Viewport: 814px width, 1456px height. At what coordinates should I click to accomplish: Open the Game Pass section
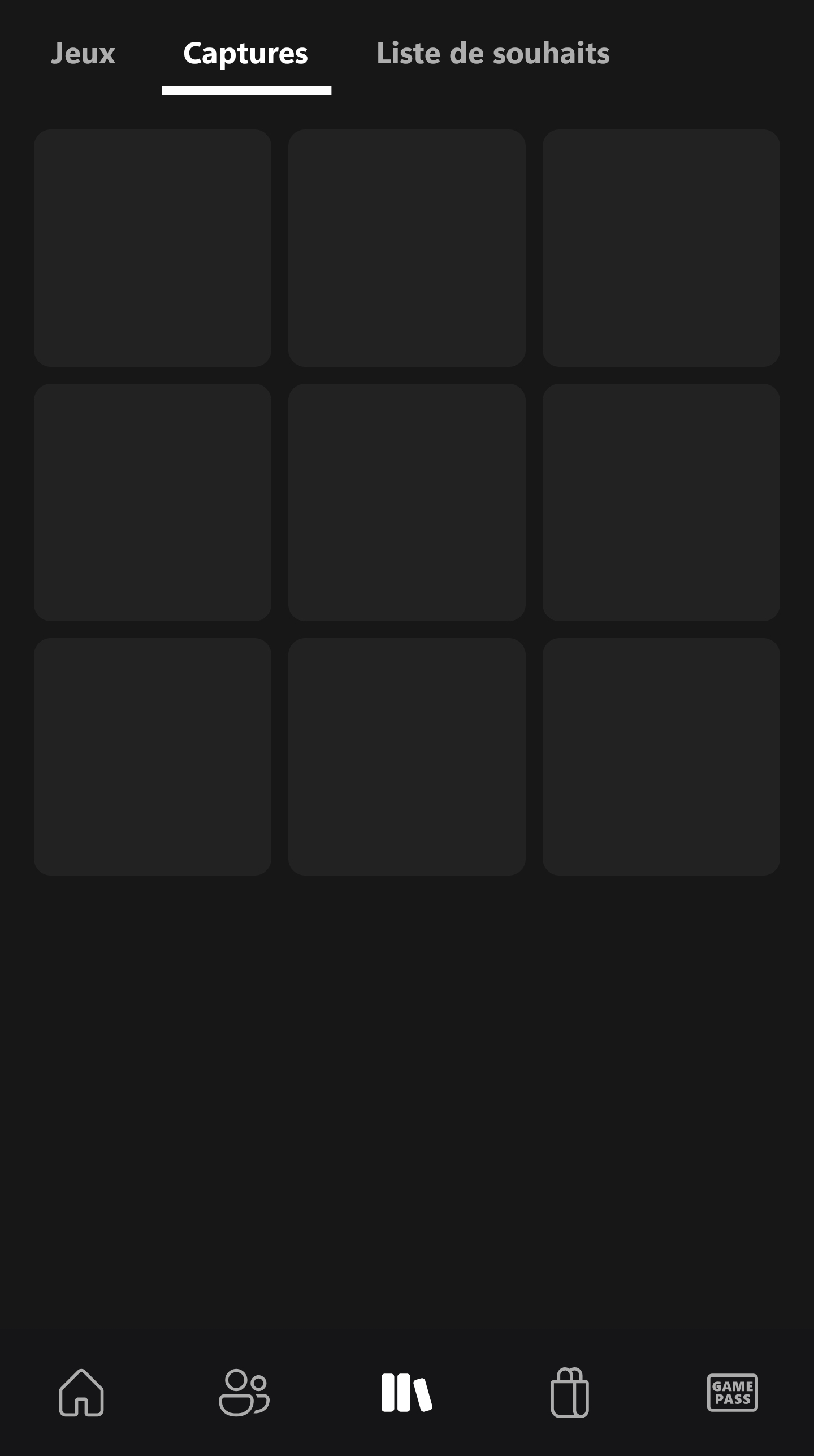click(732, 1392)
